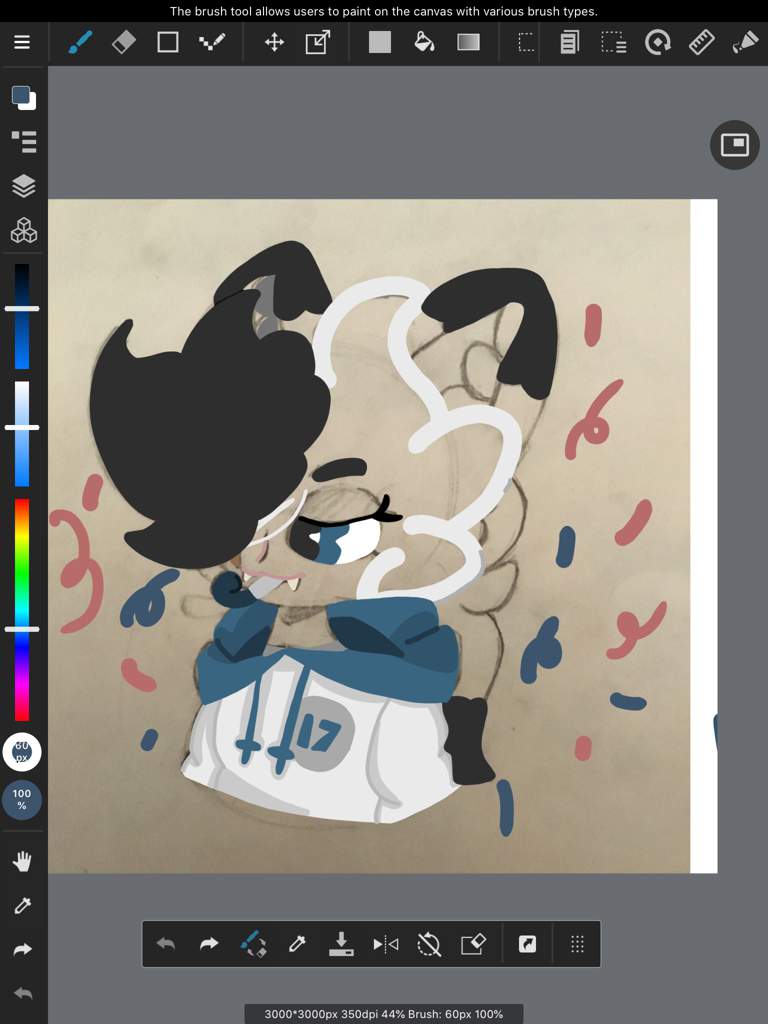Select the gradient tool
Image resolution: width=768 pixels, height=1024 pixels.
[x=468, y=43]
